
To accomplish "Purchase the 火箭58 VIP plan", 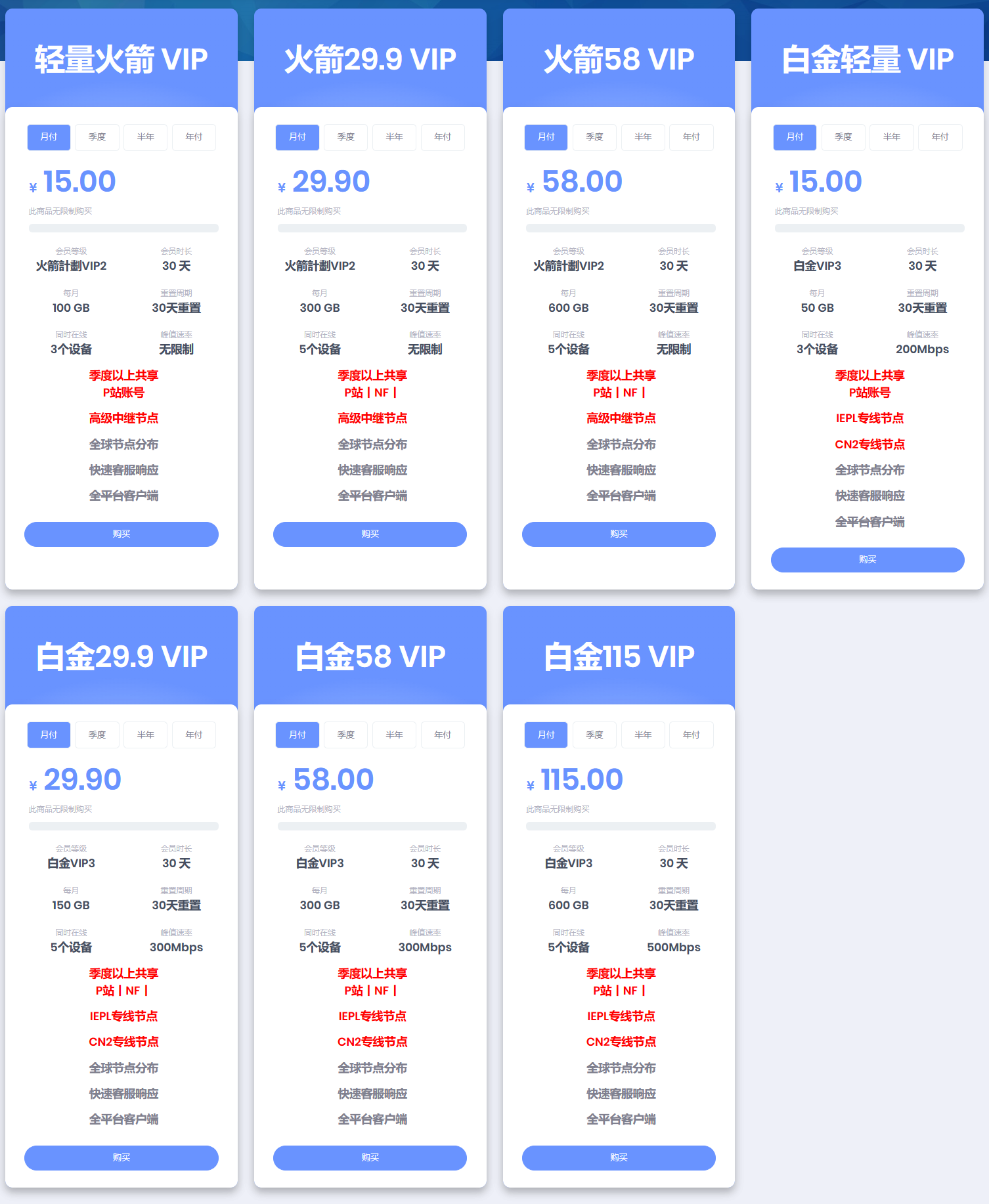I will pos(619,534).
